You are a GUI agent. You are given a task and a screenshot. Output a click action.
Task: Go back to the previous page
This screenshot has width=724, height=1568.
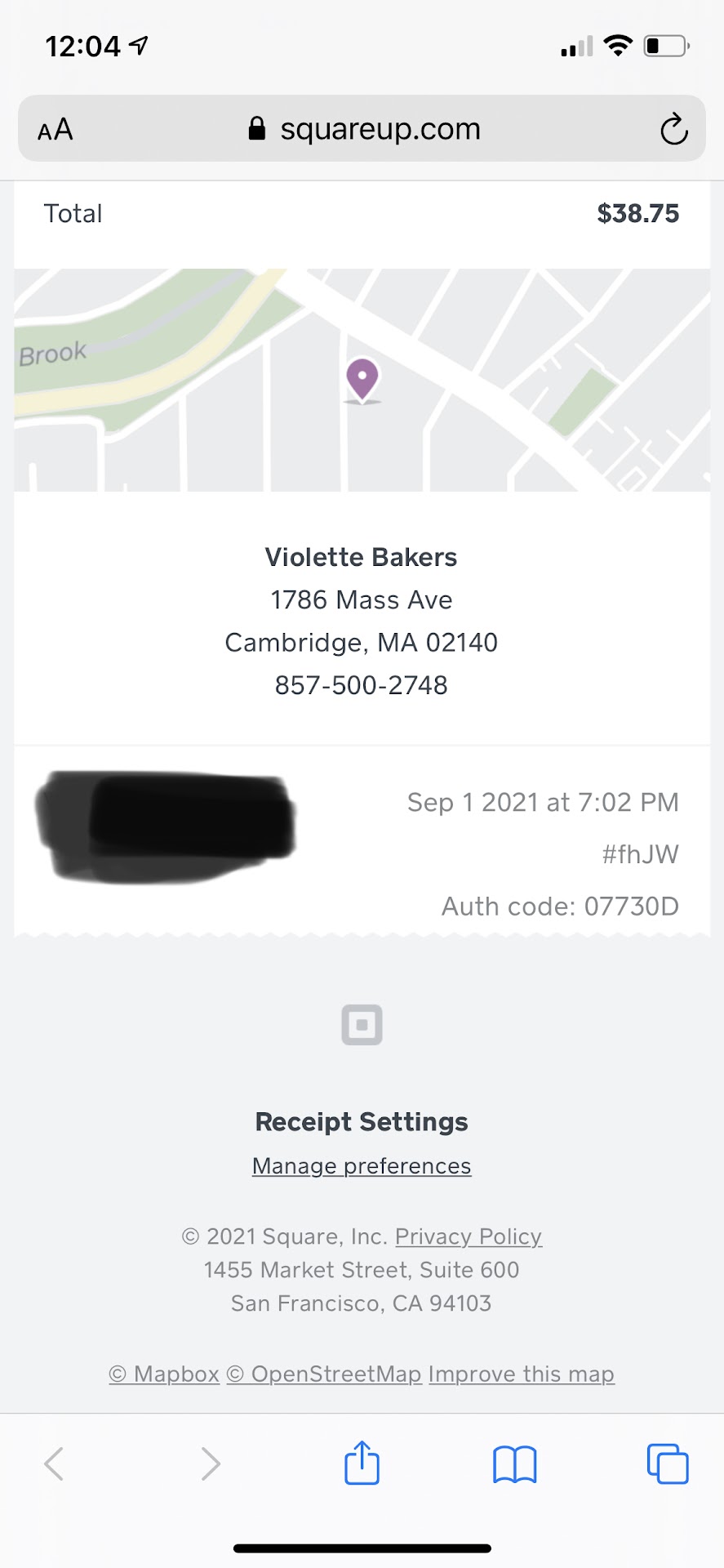(x=55, y=1463)
